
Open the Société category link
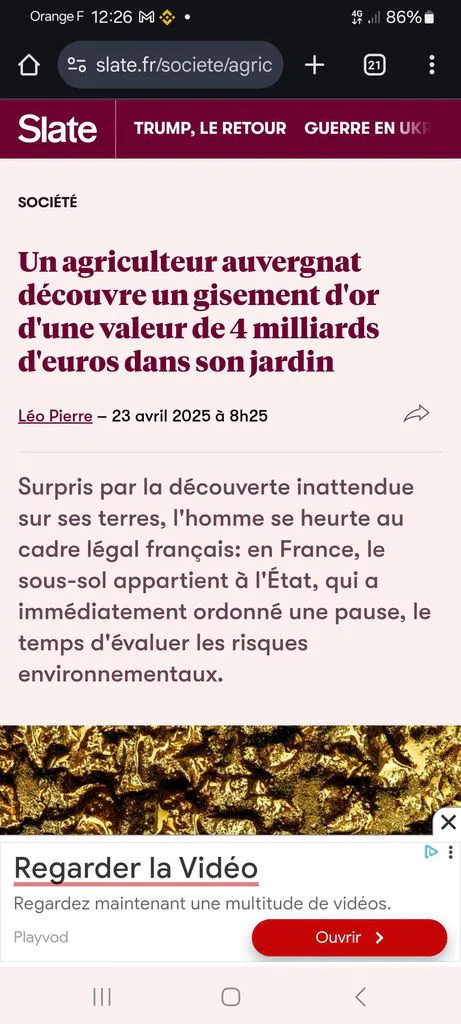48,202
